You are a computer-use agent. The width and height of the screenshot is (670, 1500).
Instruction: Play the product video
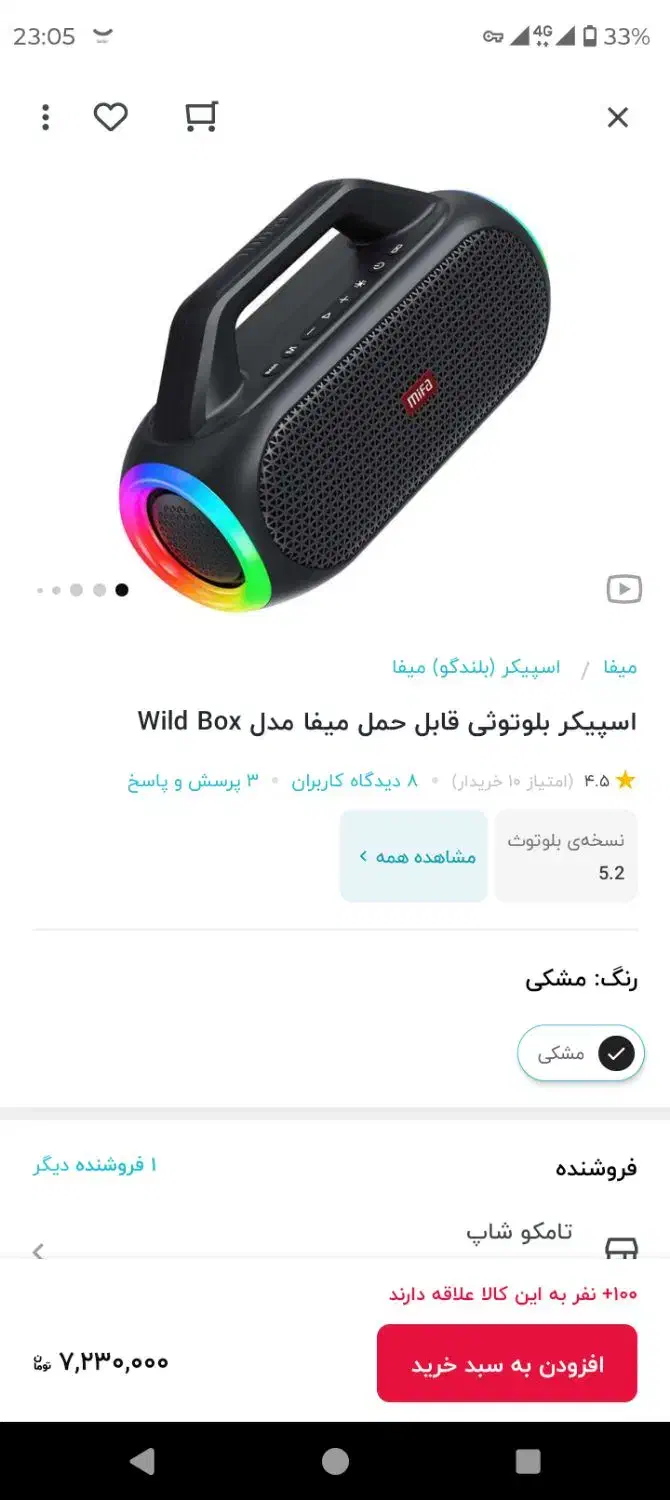tap(624, 589)
